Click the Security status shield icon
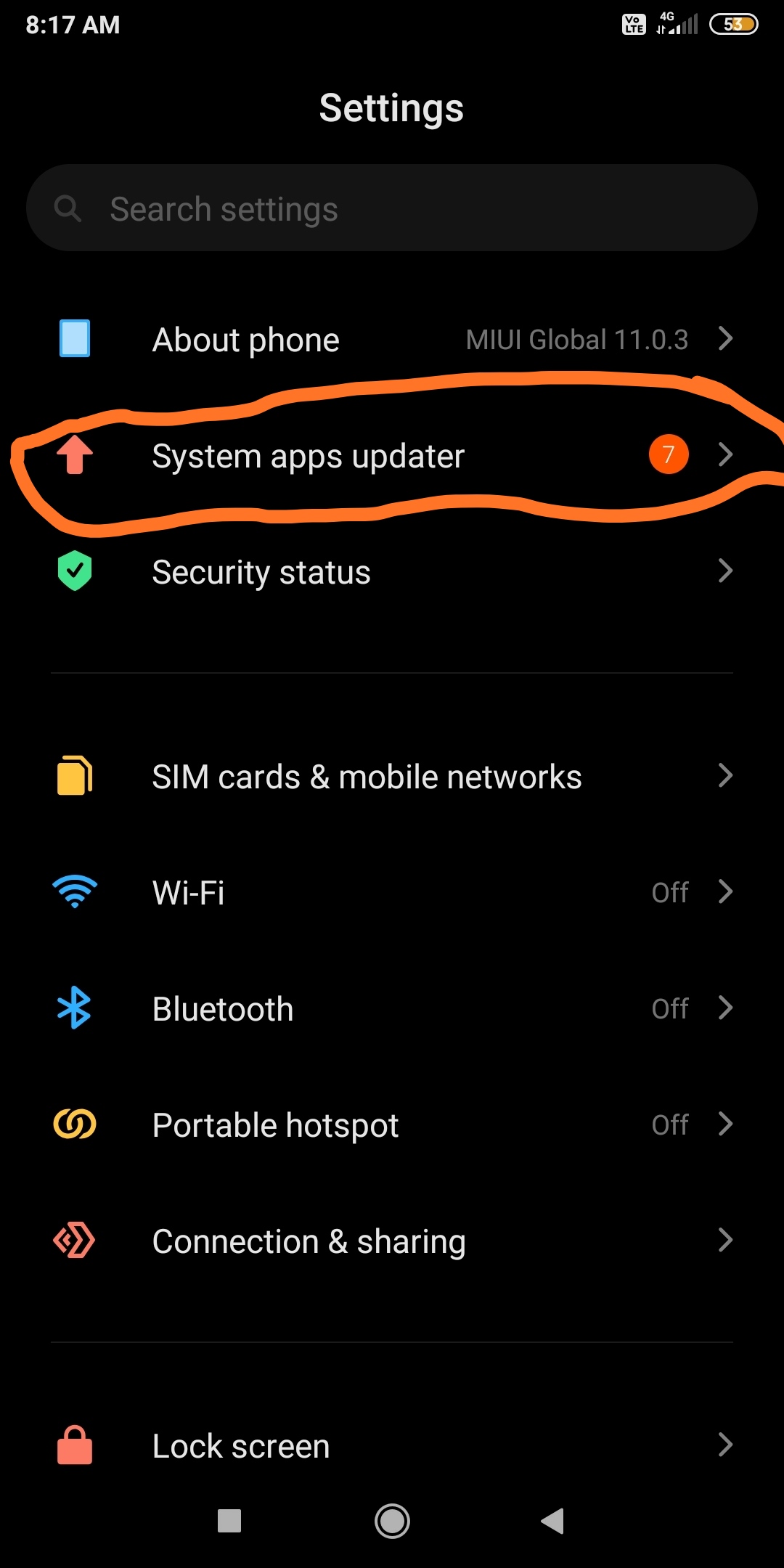The image size is (784, 1568). [x=74, y=571]
